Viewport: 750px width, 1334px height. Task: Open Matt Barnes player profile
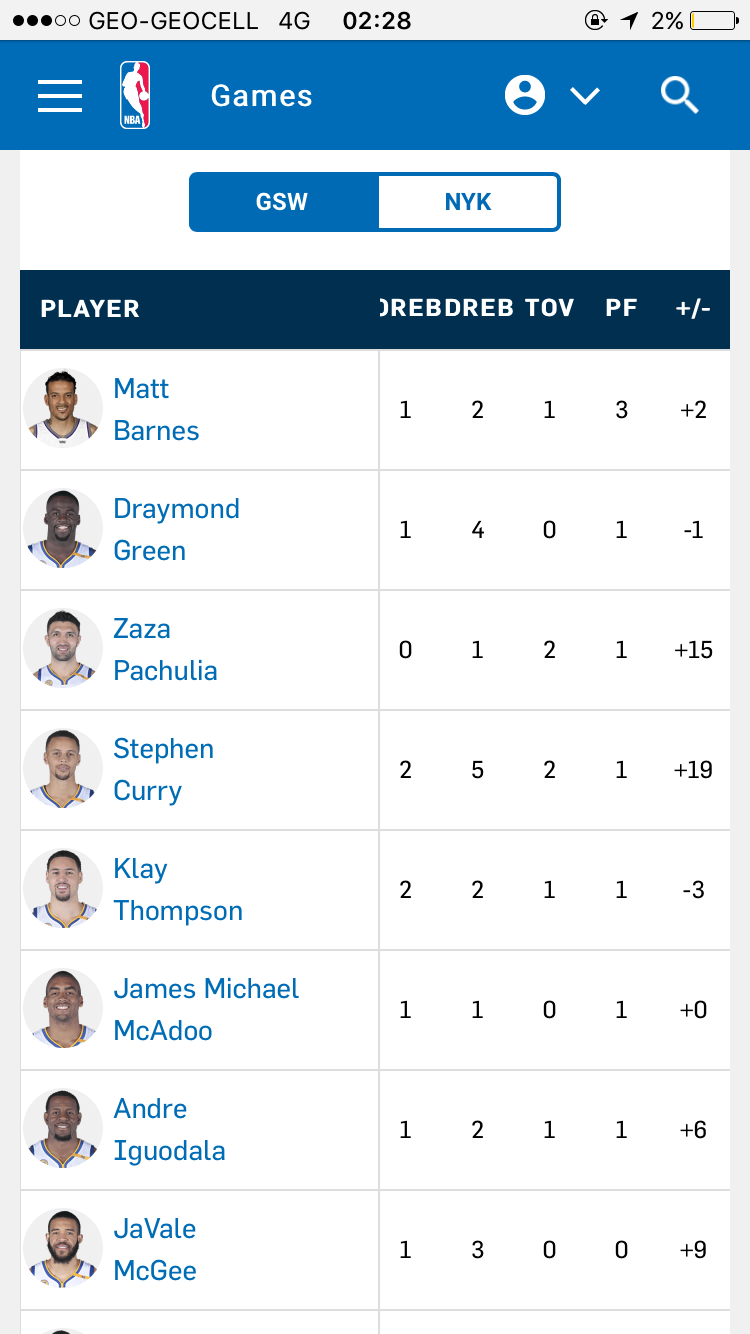pyautogui.click(x=156, y=410)
